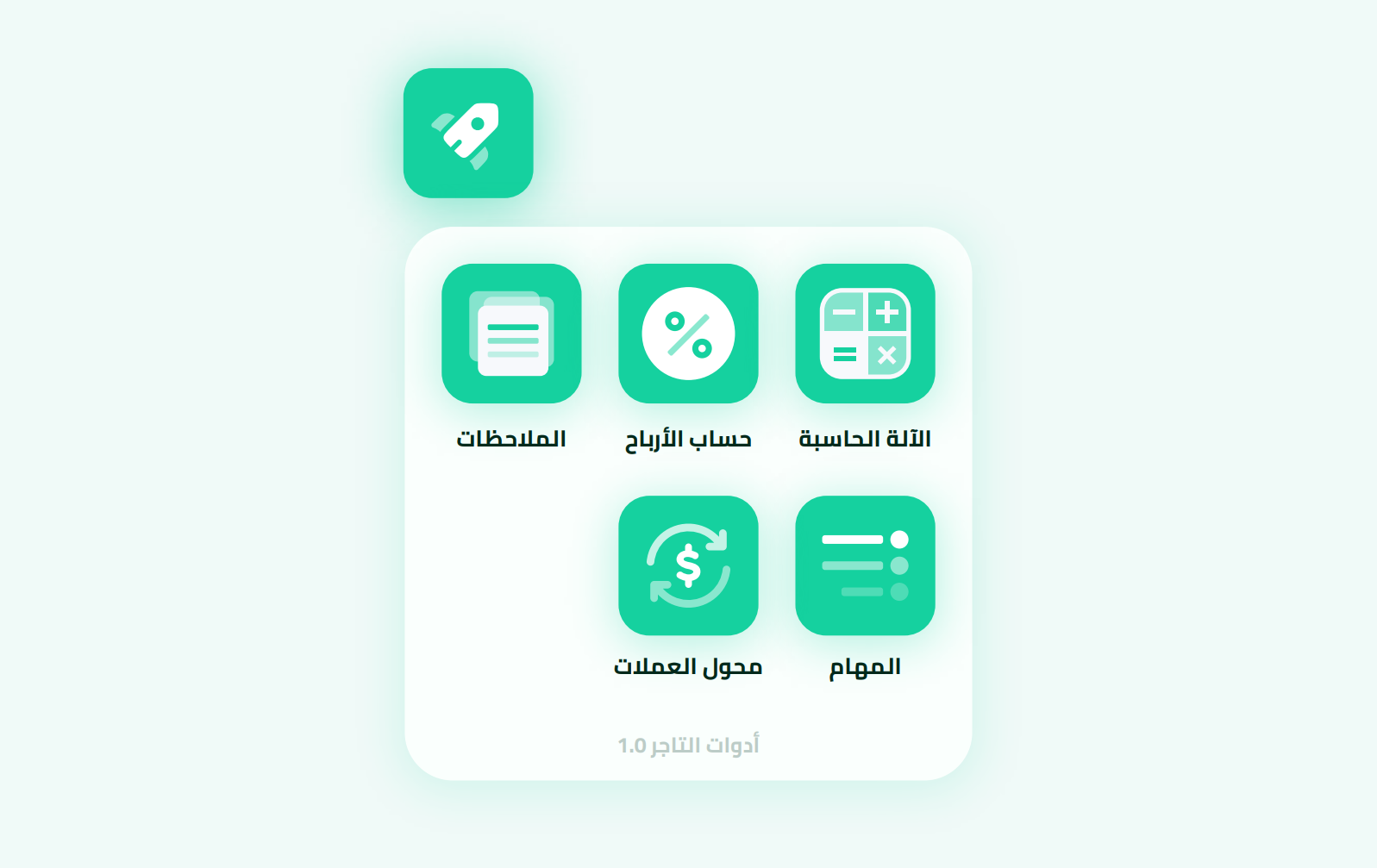Viewport: 1377px width, 868px height.
Task: Open محول العملات currency converter
Action: point(688,565)
